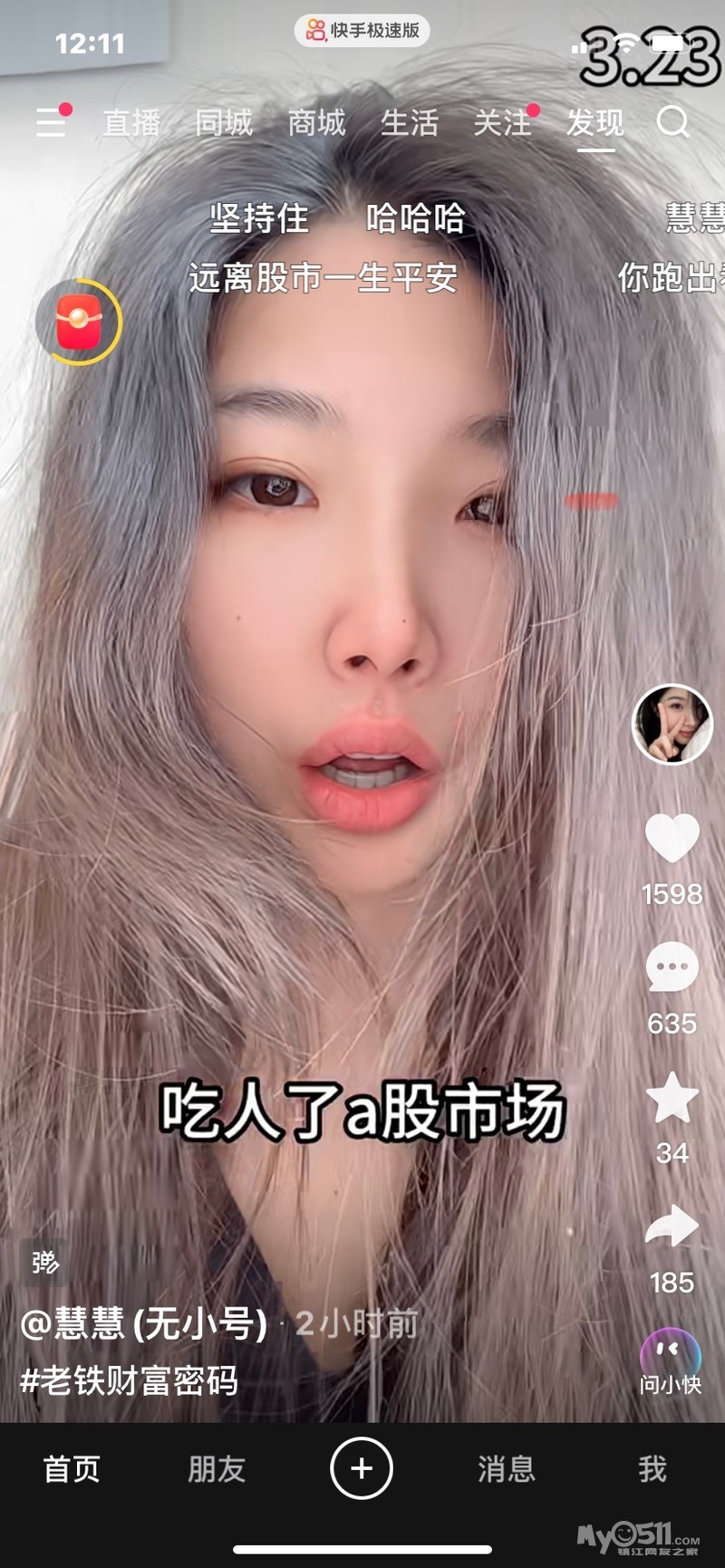725x1568 pixels.
Task: Open the hamburger menu drawer
Action: (52, 122)
